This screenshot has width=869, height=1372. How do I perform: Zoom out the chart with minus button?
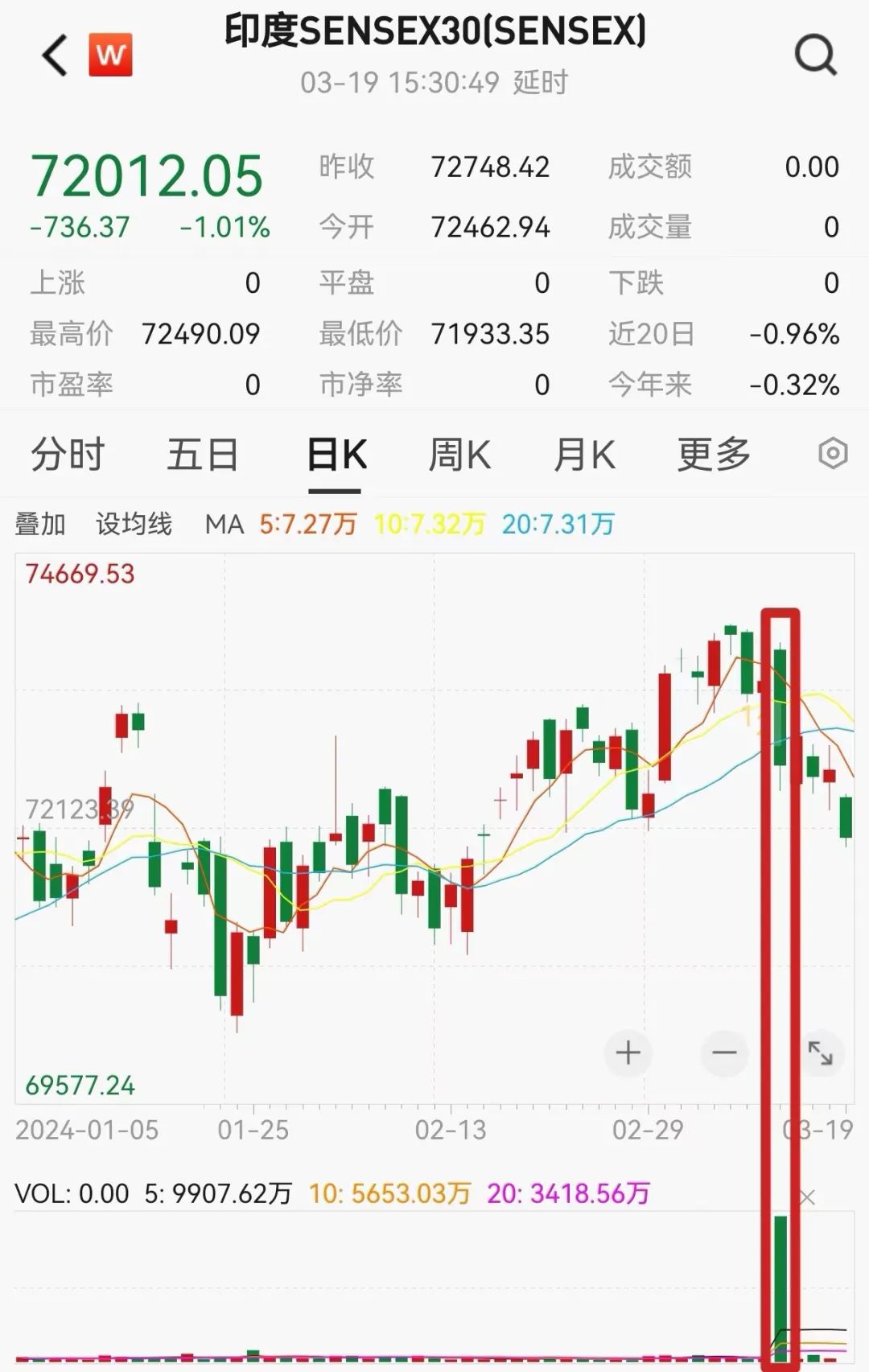pyautogui.click(x=724, y=1053)
